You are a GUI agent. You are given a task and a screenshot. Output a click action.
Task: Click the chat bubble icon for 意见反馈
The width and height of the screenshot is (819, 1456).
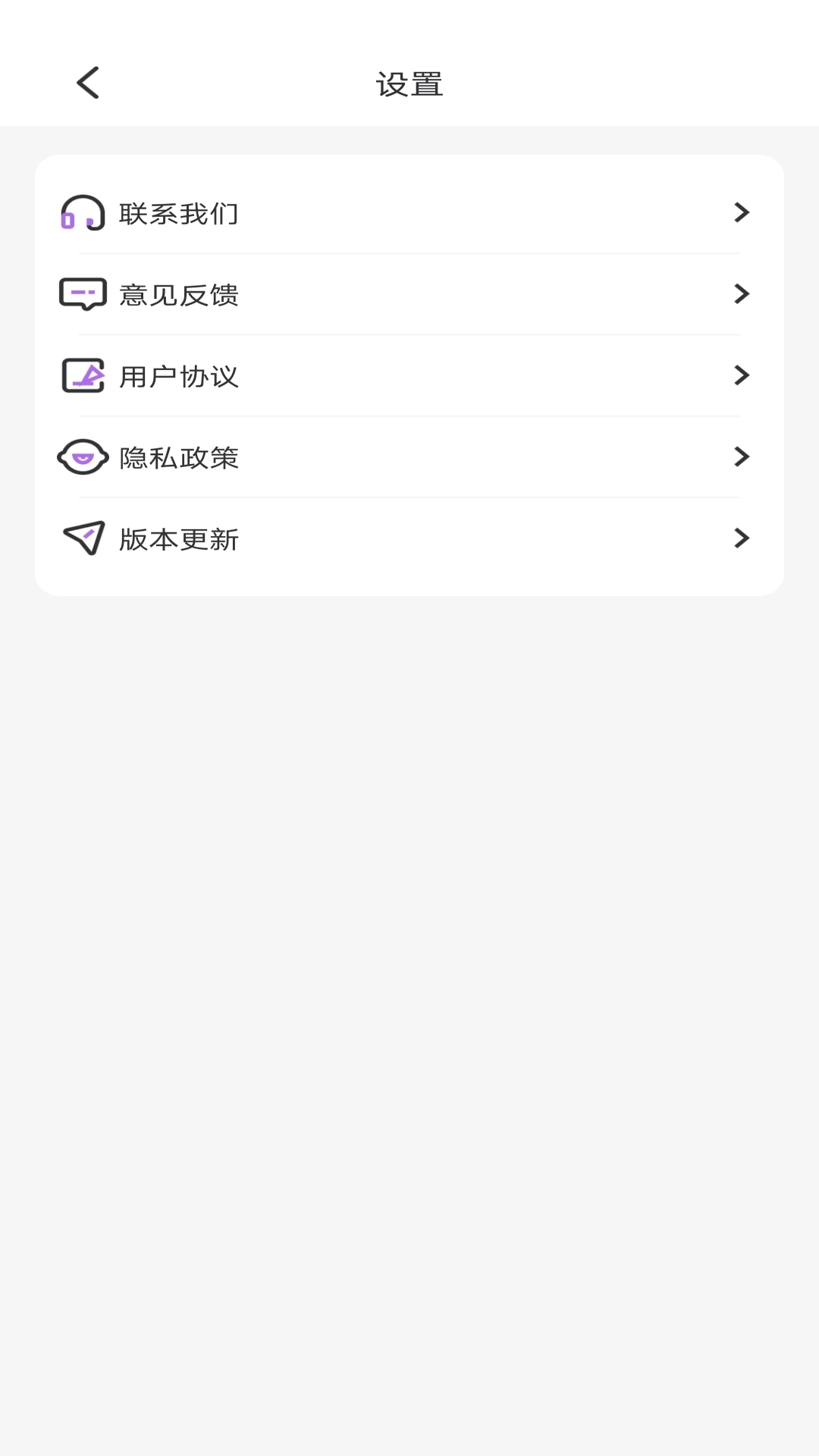(x=83, y=294)
